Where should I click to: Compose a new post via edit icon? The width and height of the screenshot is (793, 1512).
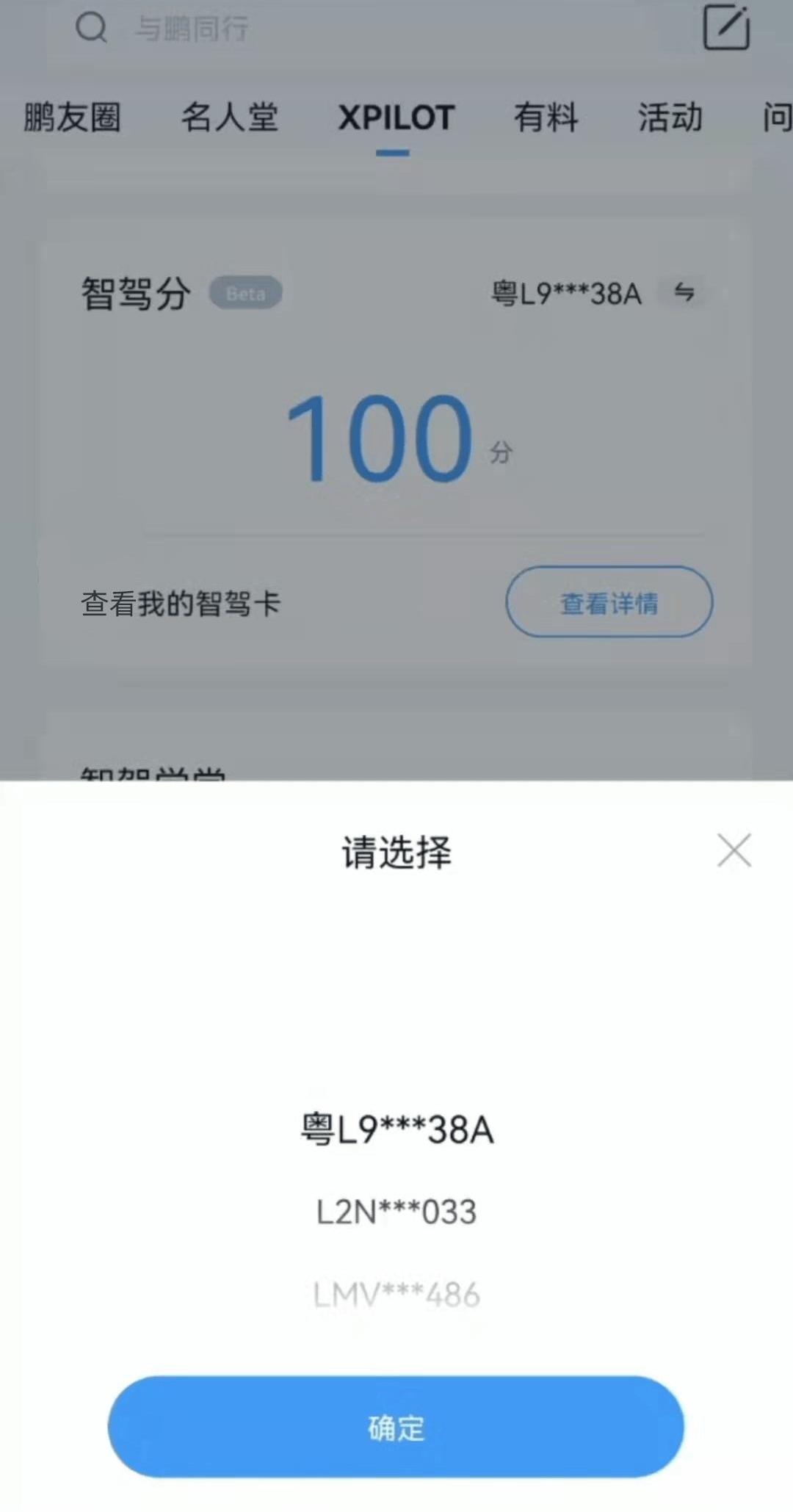tap(725, 28)
